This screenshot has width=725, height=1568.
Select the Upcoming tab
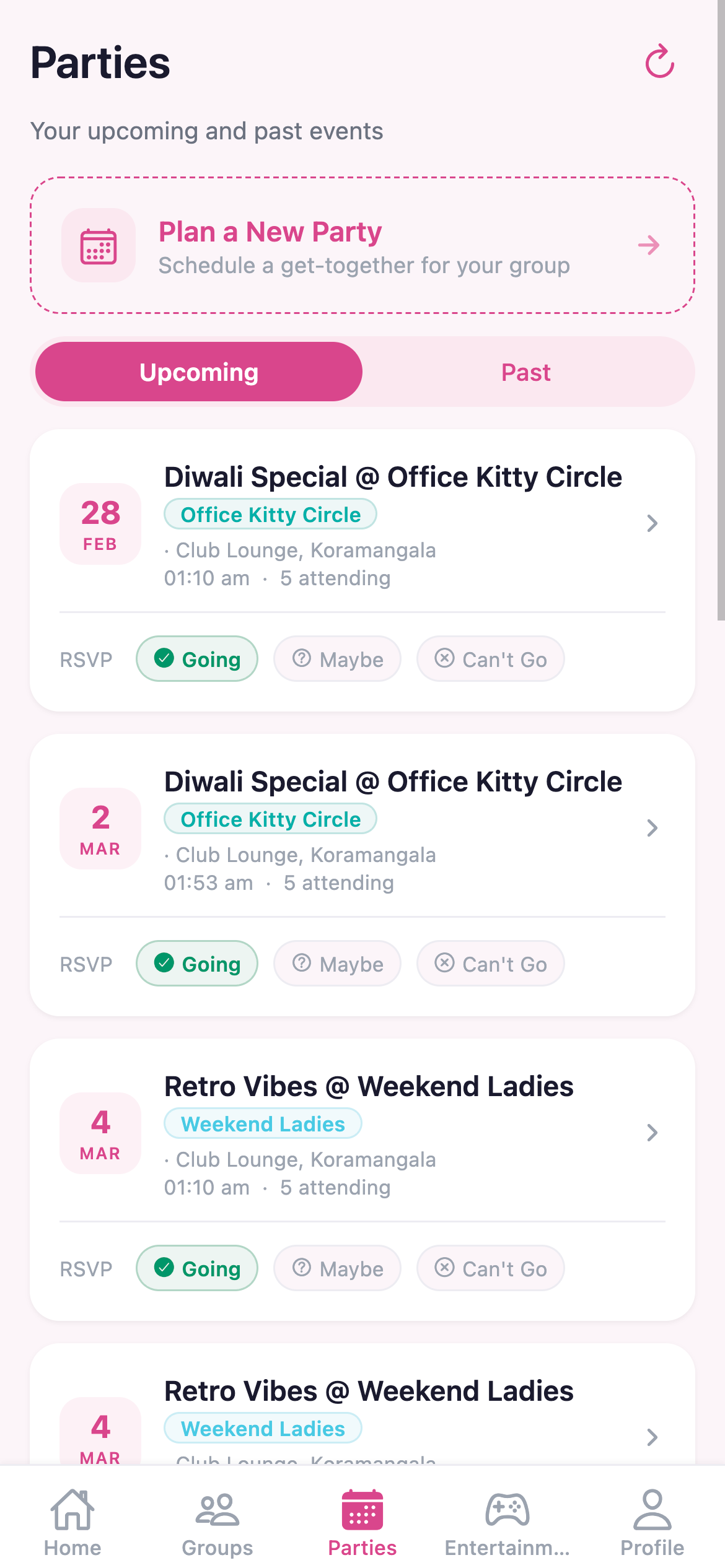[199, 372]
